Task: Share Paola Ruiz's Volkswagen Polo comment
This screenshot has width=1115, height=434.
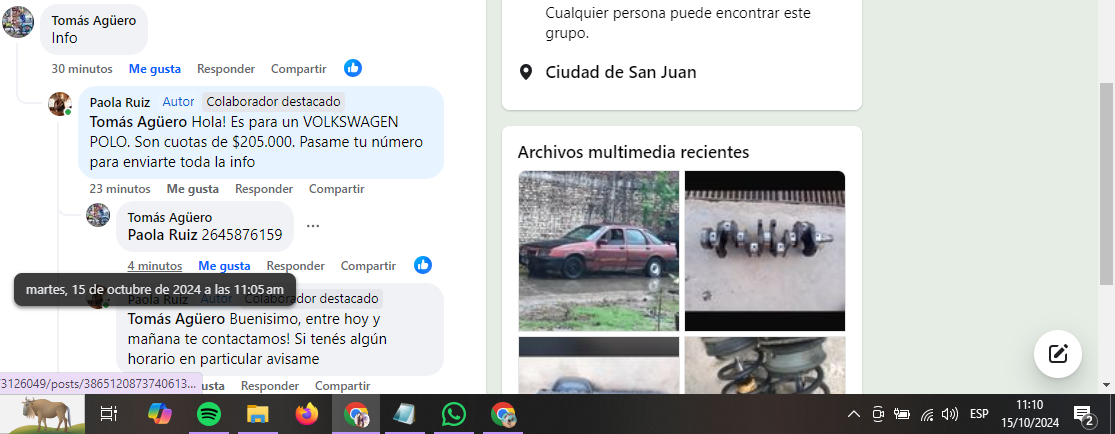Action: coord(336,189)
